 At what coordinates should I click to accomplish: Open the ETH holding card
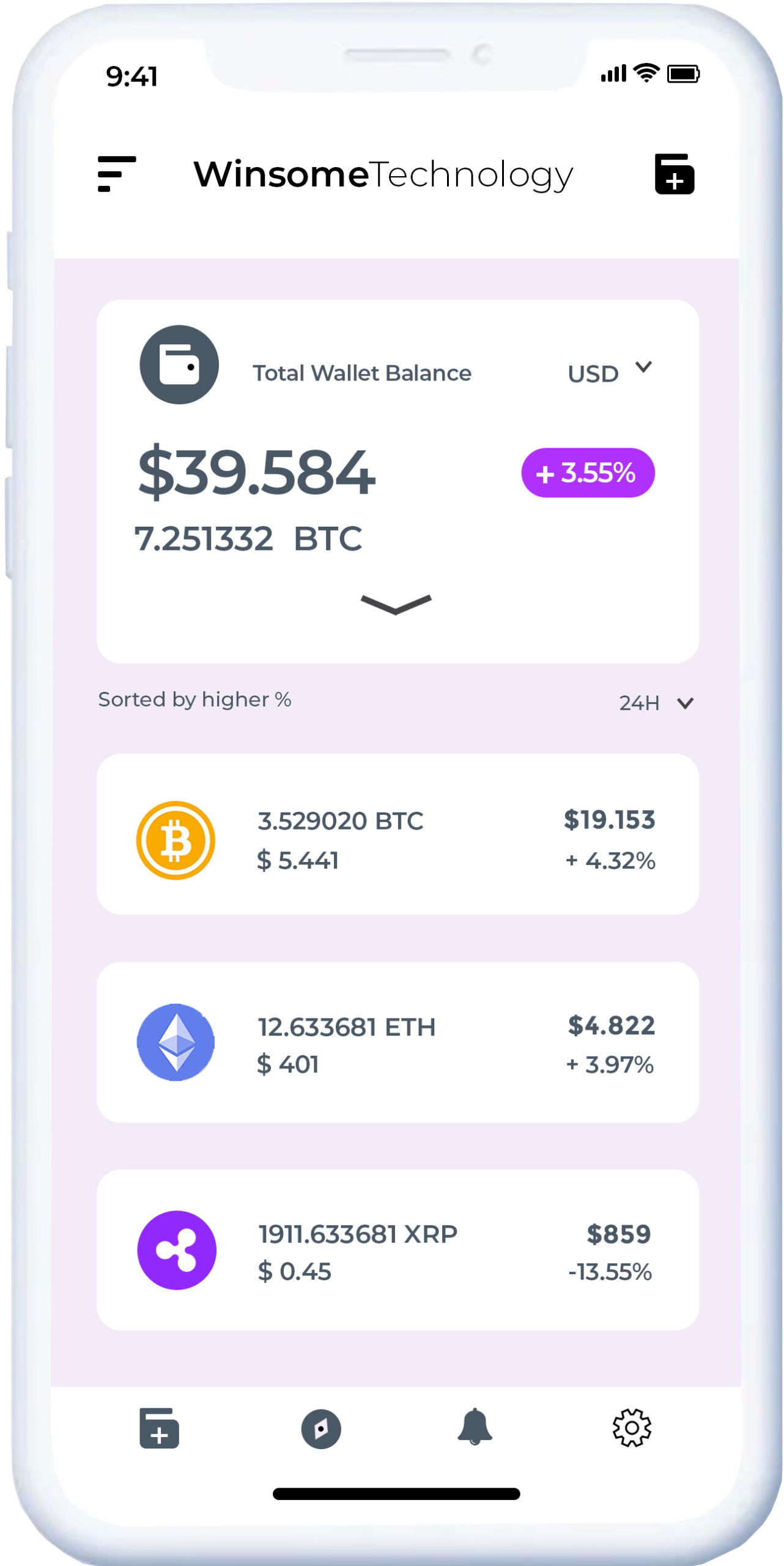398,1042
